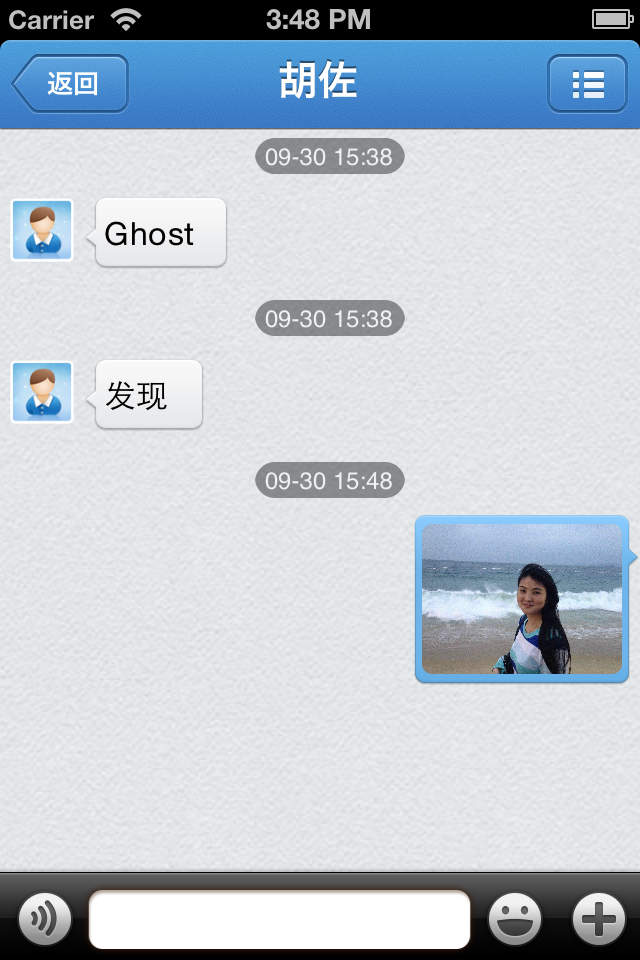Go back with the 返回 button
This screenshot has height=960, width=640.
[71, 83]
